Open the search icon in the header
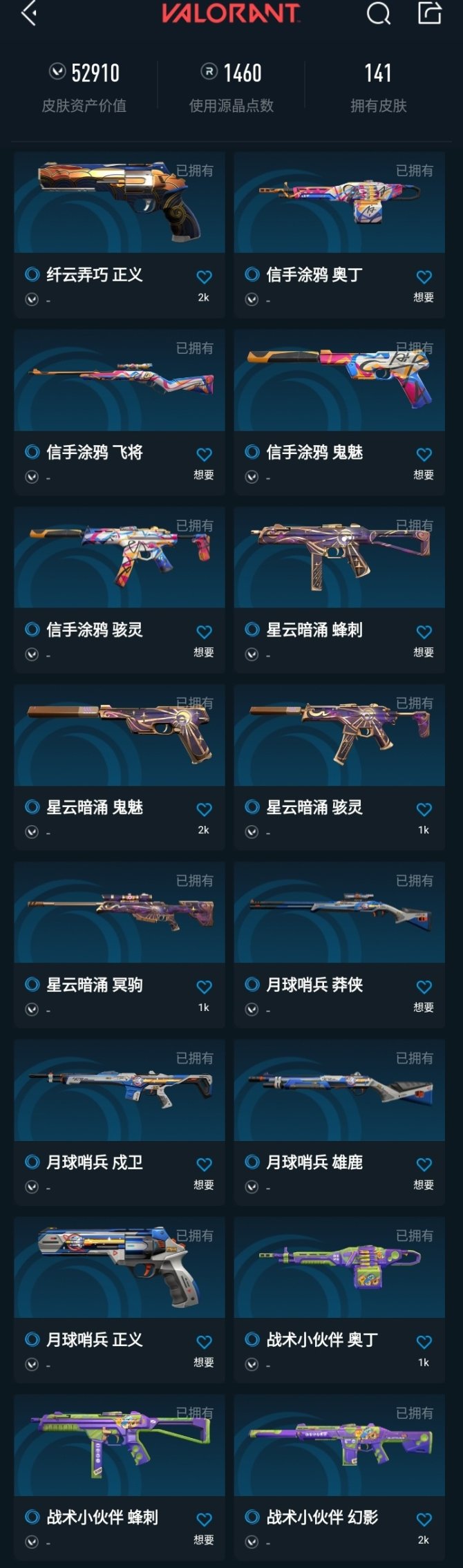Image resolution: width=463 pixels, height=1568 pixels. [x=378, y=13]
